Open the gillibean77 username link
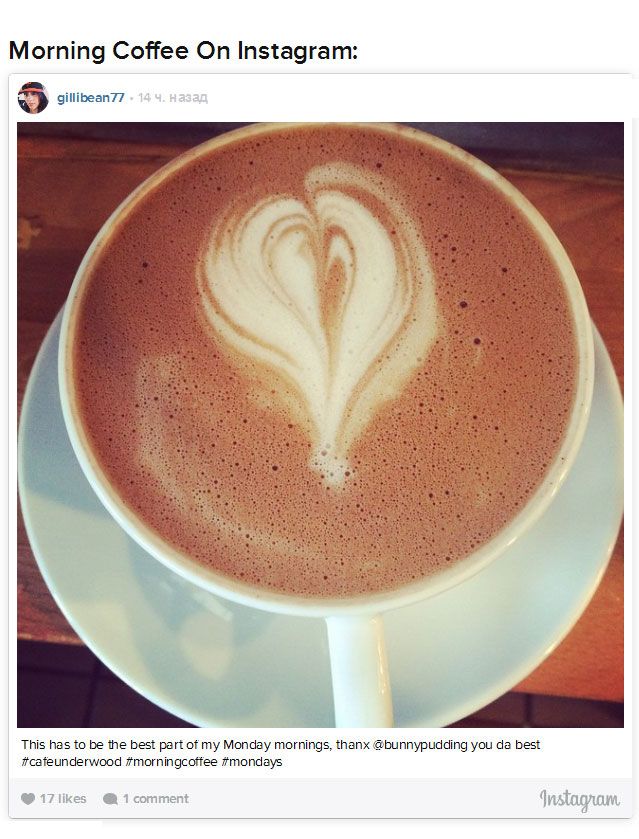This screenshot has width=639, height=839. pos(91,98)
